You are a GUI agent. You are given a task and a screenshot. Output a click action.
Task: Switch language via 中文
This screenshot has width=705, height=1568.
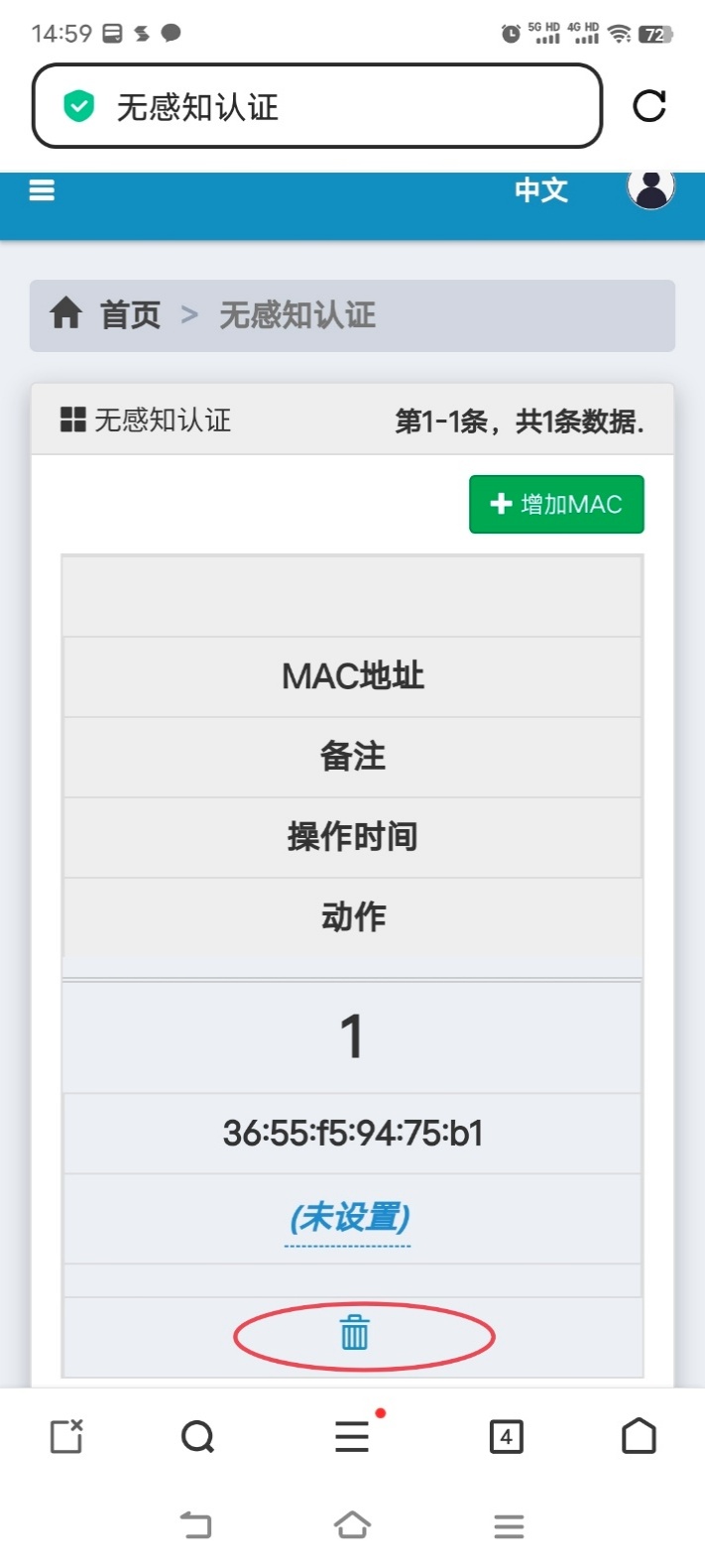coord(541,189)
